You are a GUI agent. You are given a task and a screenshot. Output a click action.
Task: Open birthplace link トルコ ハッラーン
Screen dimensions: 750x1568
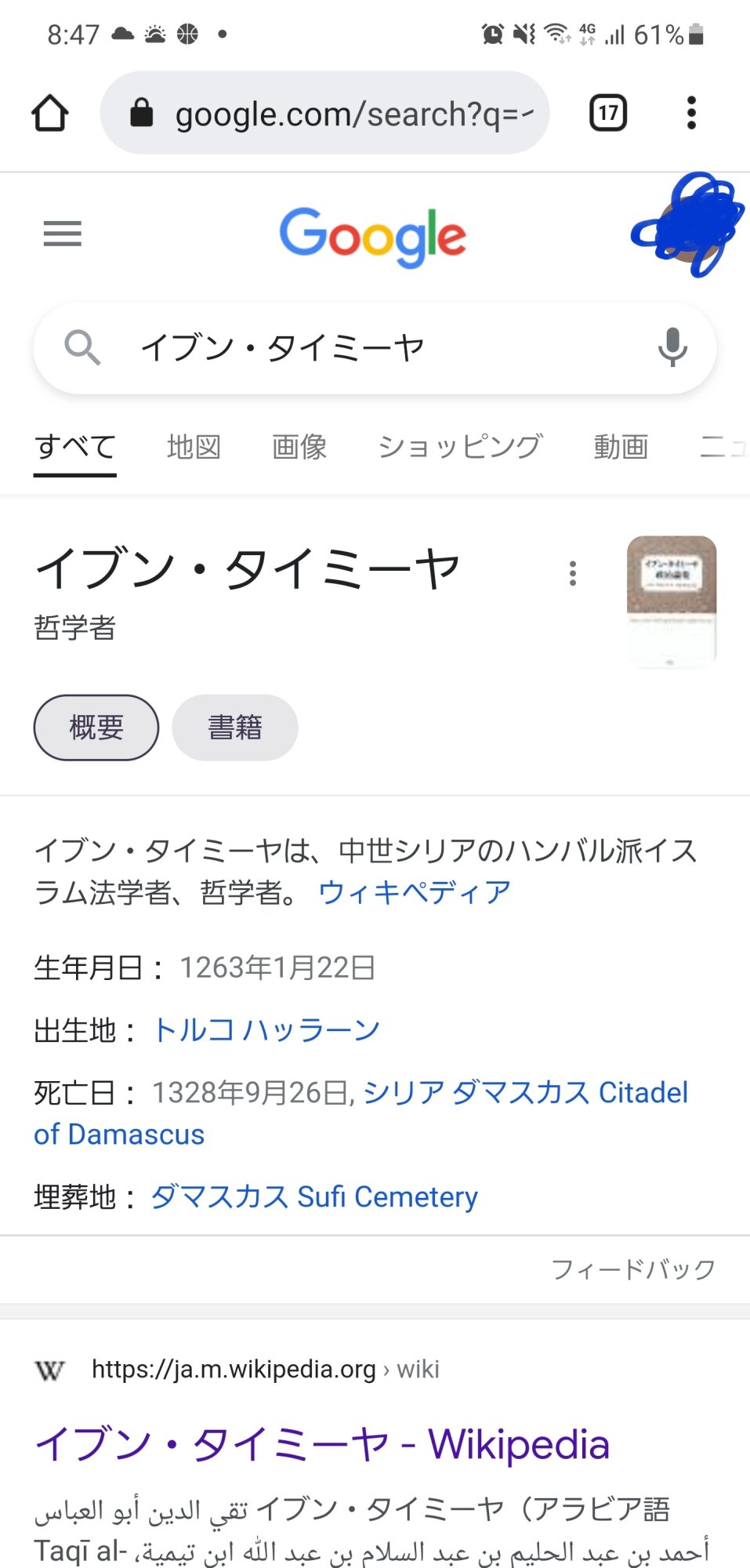(266, 1030)
